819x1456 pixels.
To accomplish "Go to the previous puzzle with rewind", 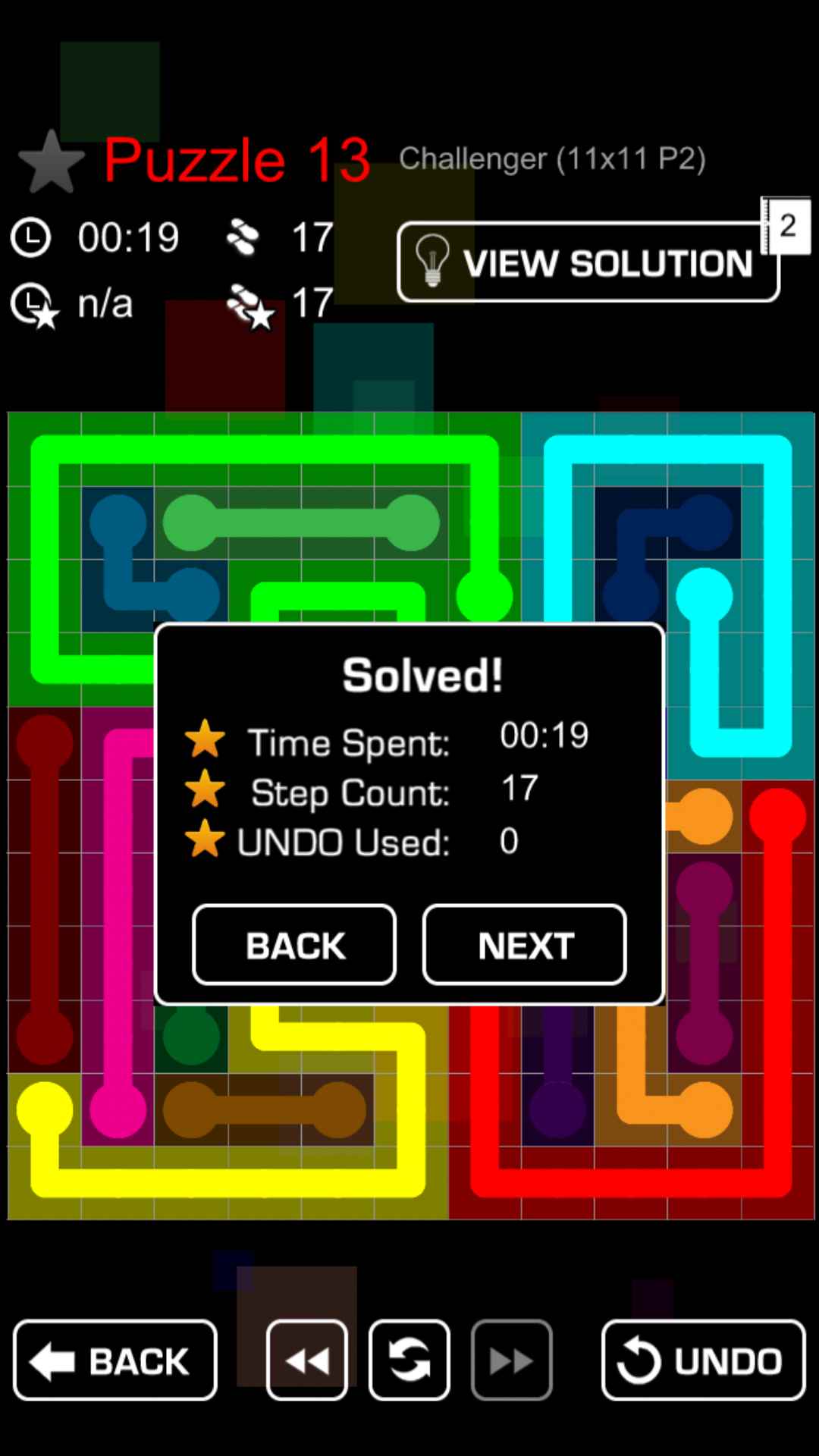I will (x=307, y=1360).
